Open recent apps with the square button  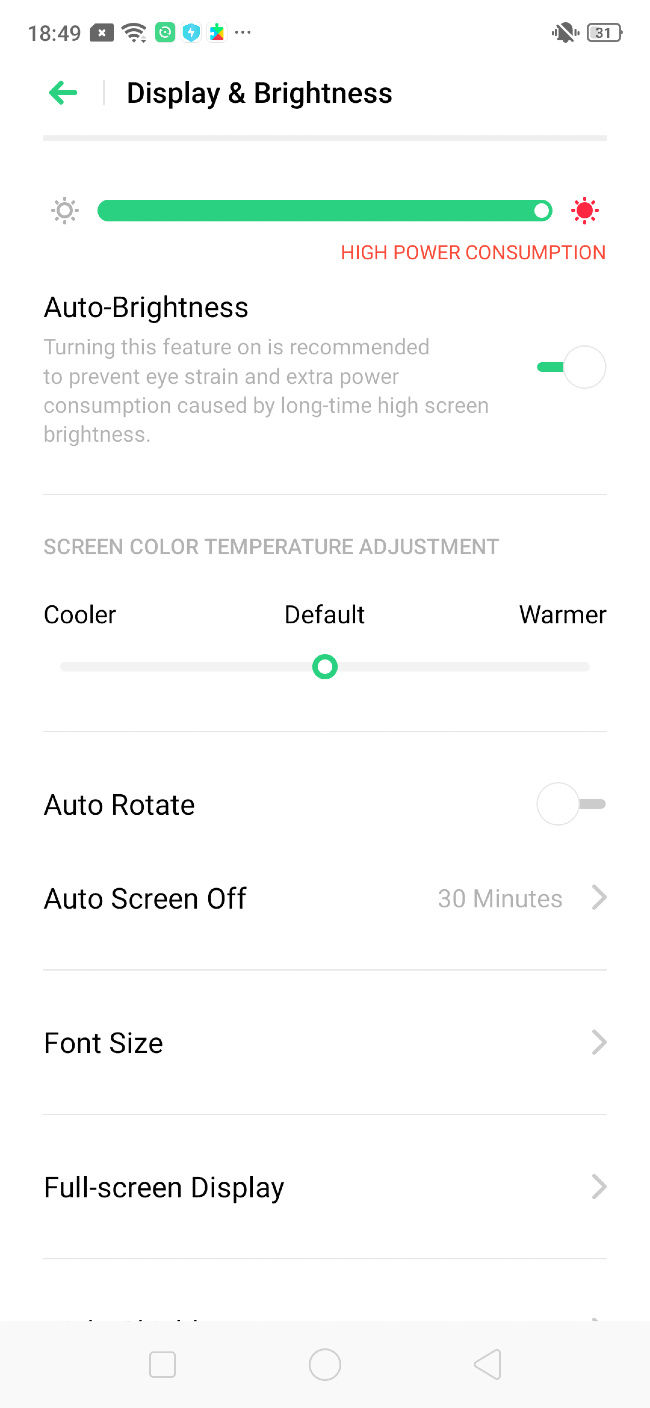(162, 1364)
